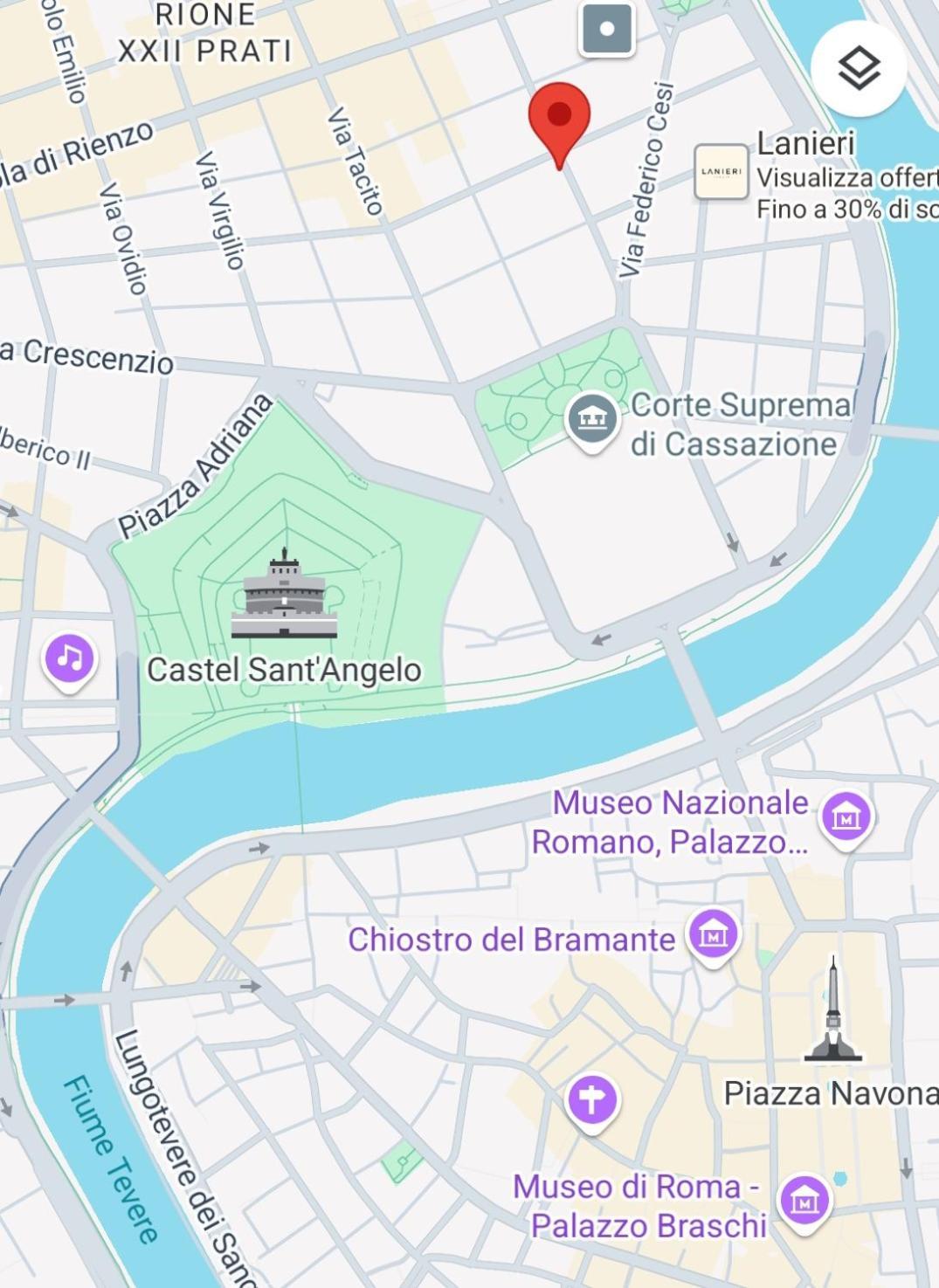Open the map layers button
The image size is (939, 1288).
(x=859, y=68)
